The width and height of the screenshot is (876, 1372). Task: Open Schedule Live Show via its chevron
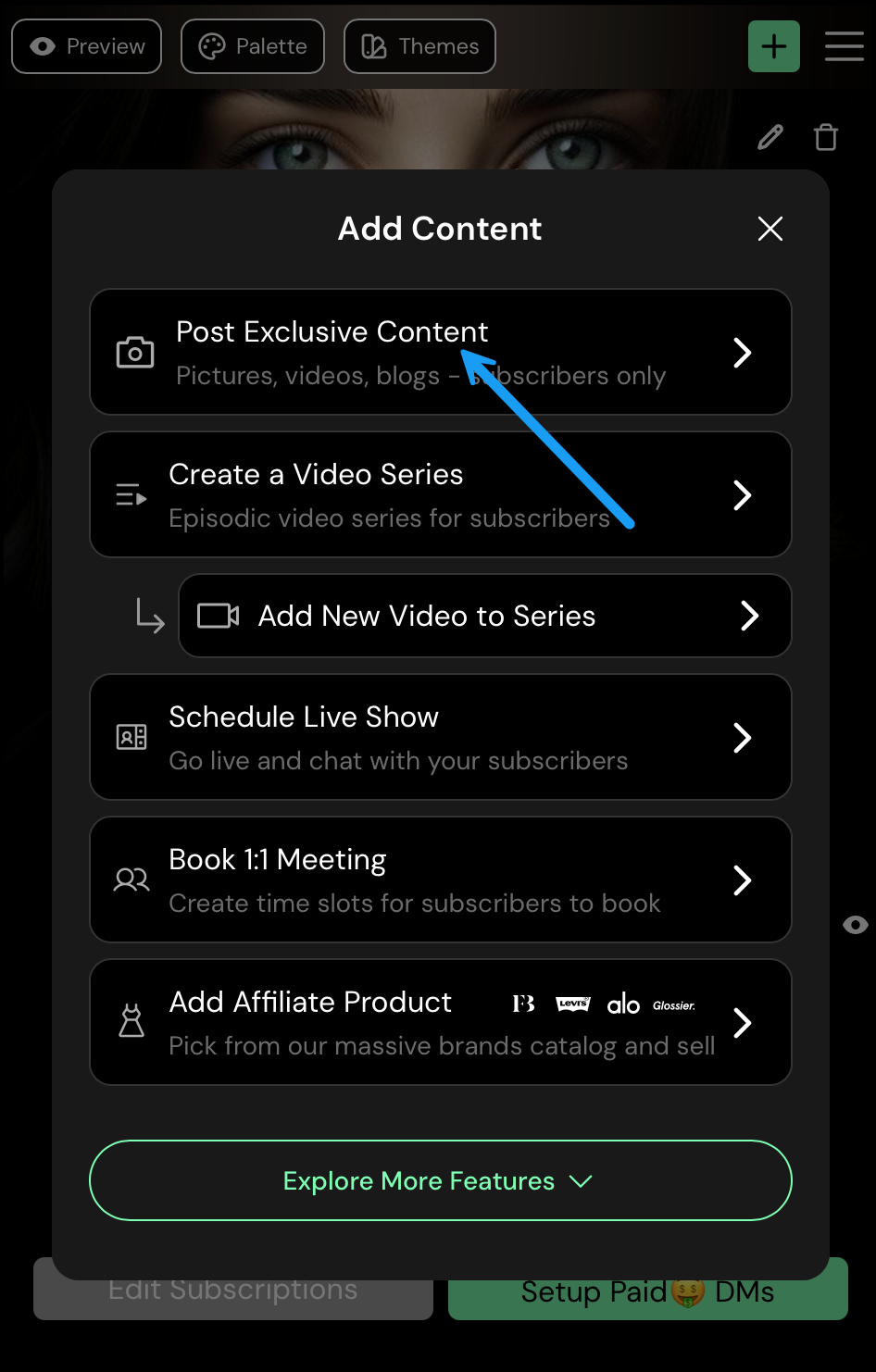pyautogui.click(x=742, y=737)
